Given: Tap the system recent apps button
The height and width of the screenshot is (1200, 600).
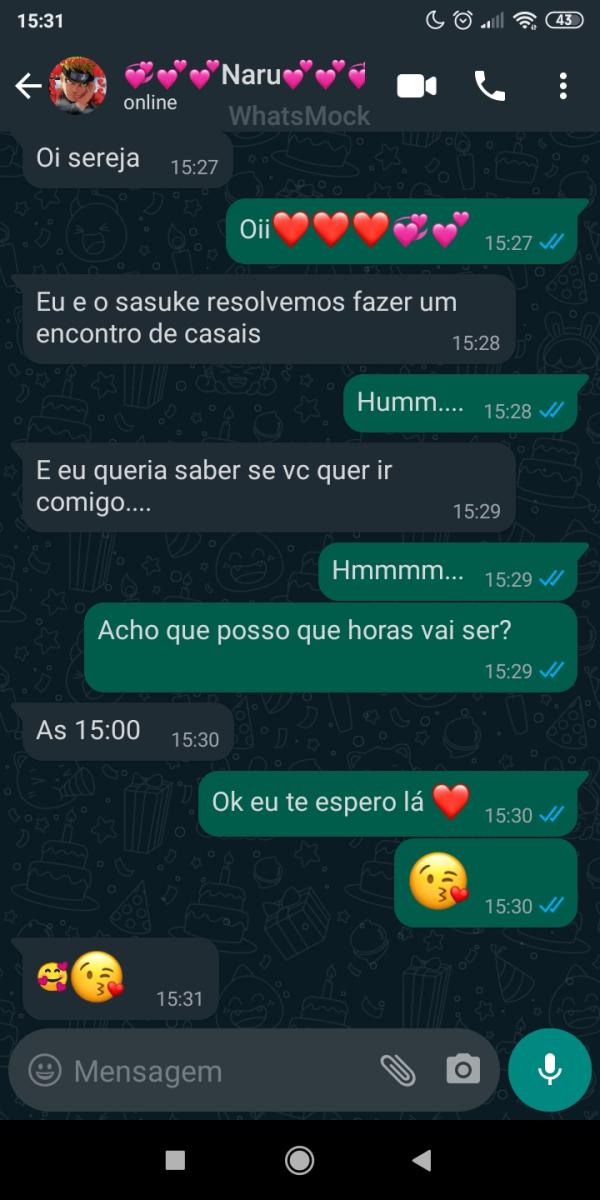Looking at the screenshot, I should pyautogui.click(x=175, y=1160).
